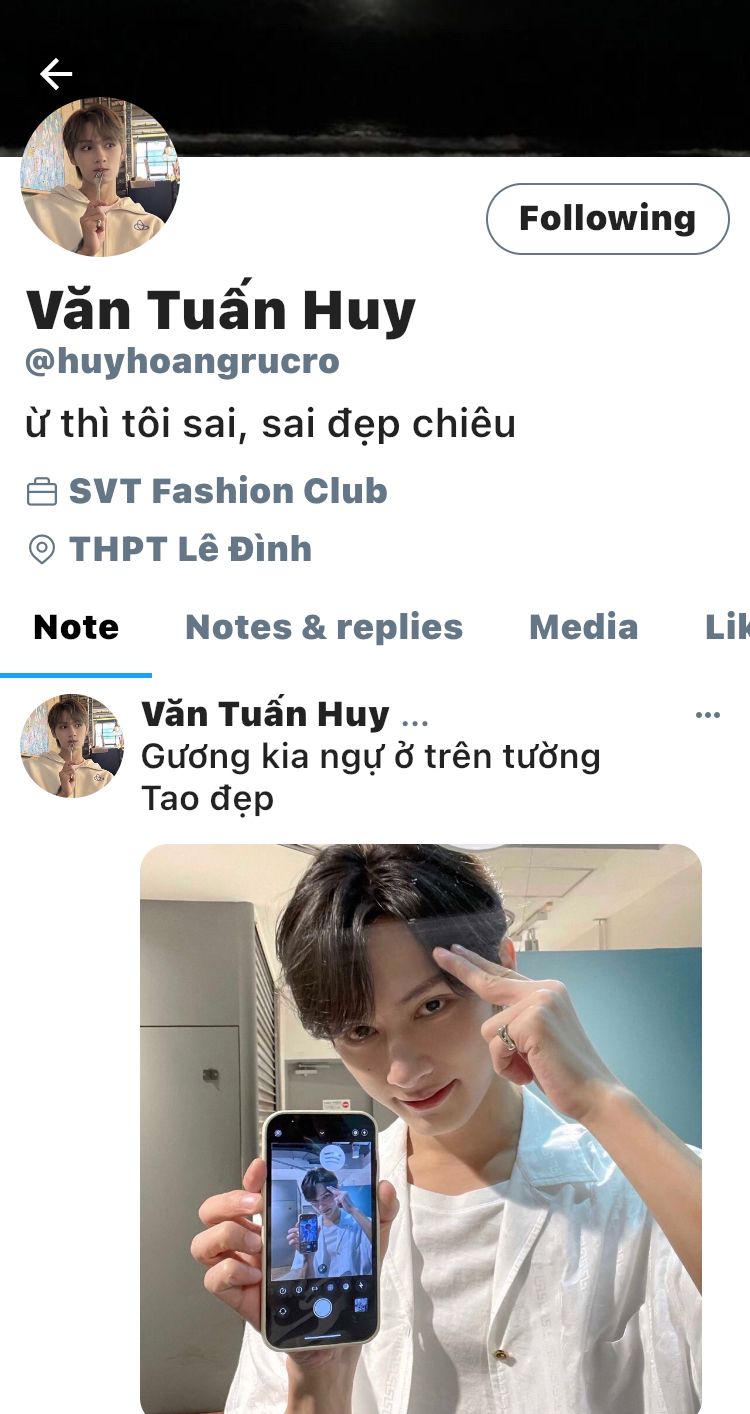Switch to the Media tab
The width and height of the screenshot is (750, 1414).
(x=583, y=627)
